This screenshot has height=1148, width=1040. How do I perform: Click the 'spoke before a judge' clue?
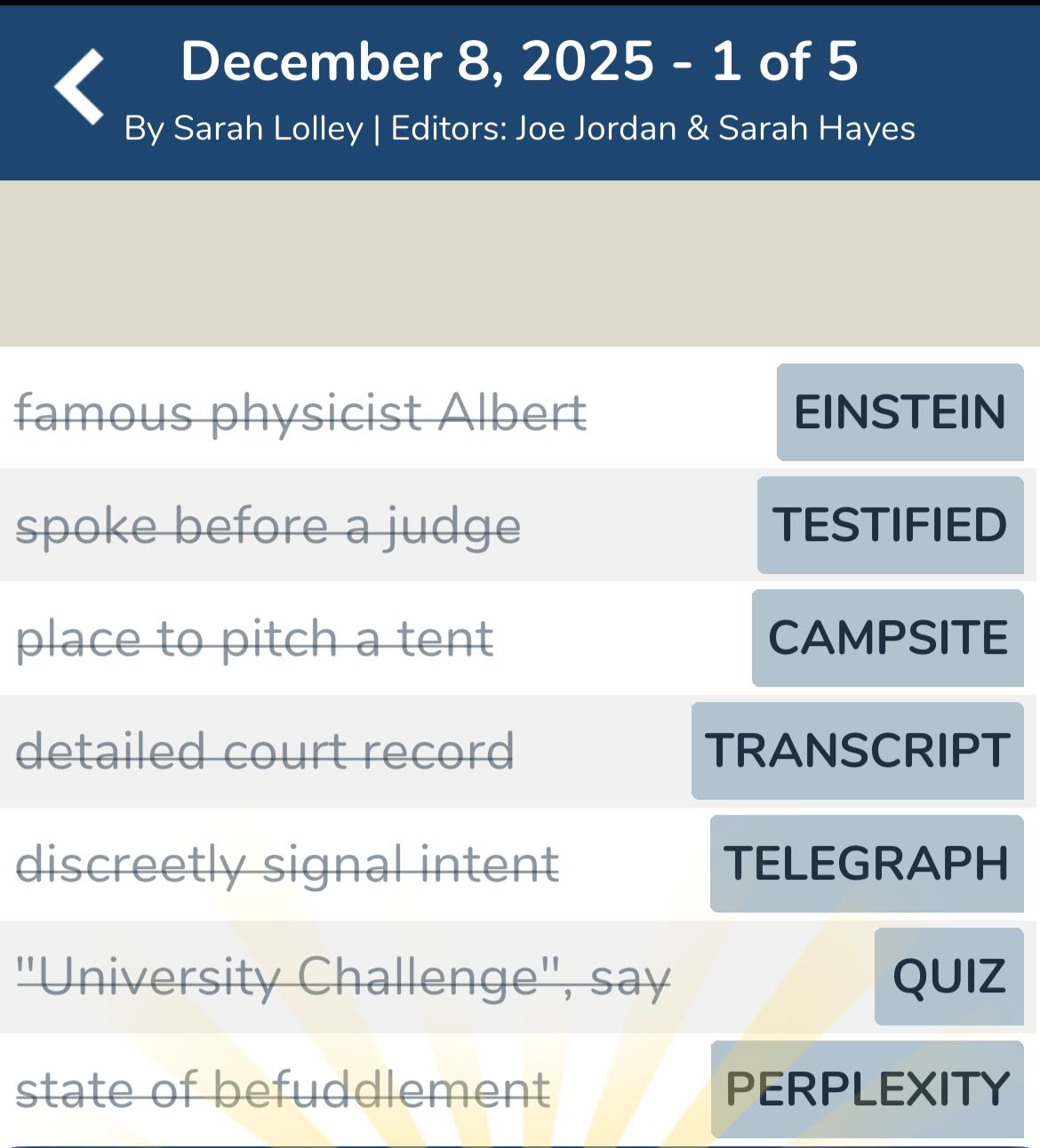click(x=269, y=525)
